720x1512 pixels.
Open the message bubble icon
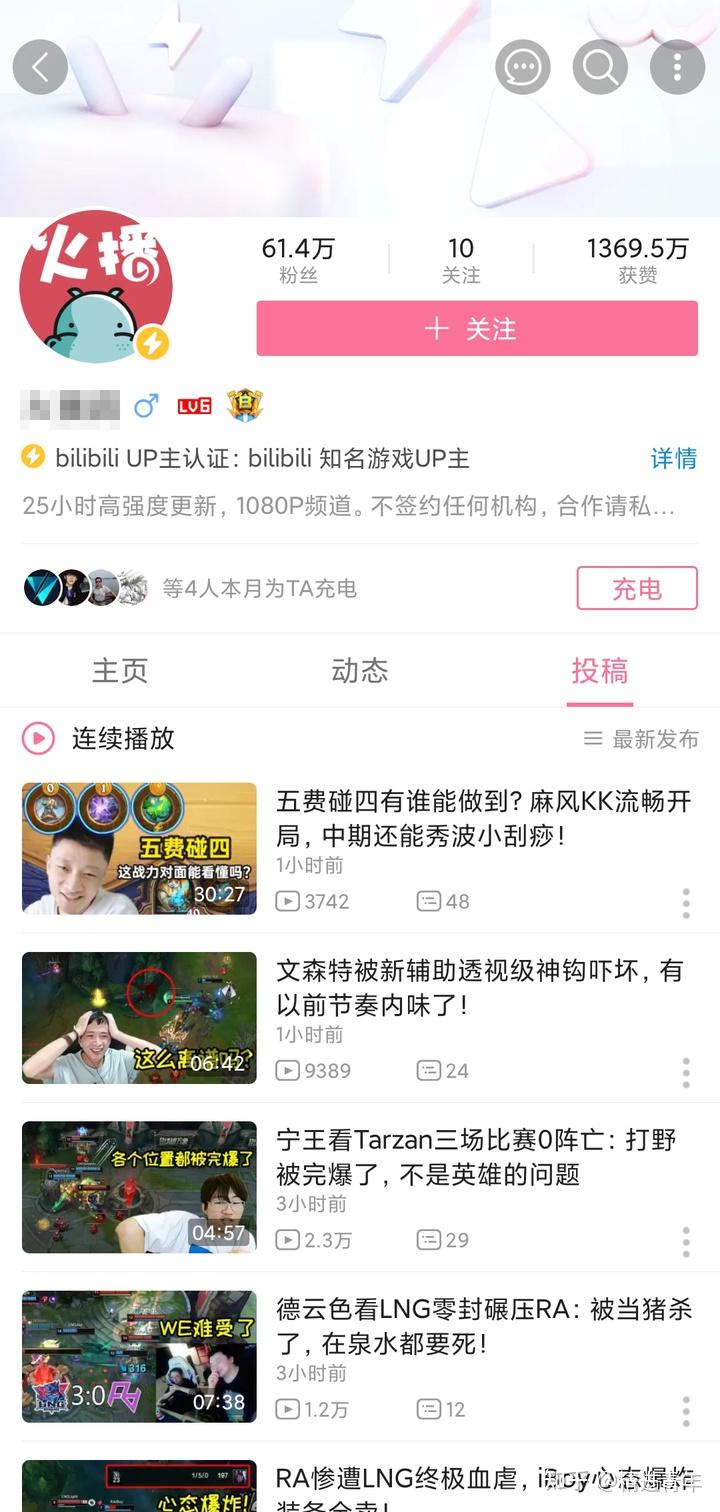click(x=522, y=67)
